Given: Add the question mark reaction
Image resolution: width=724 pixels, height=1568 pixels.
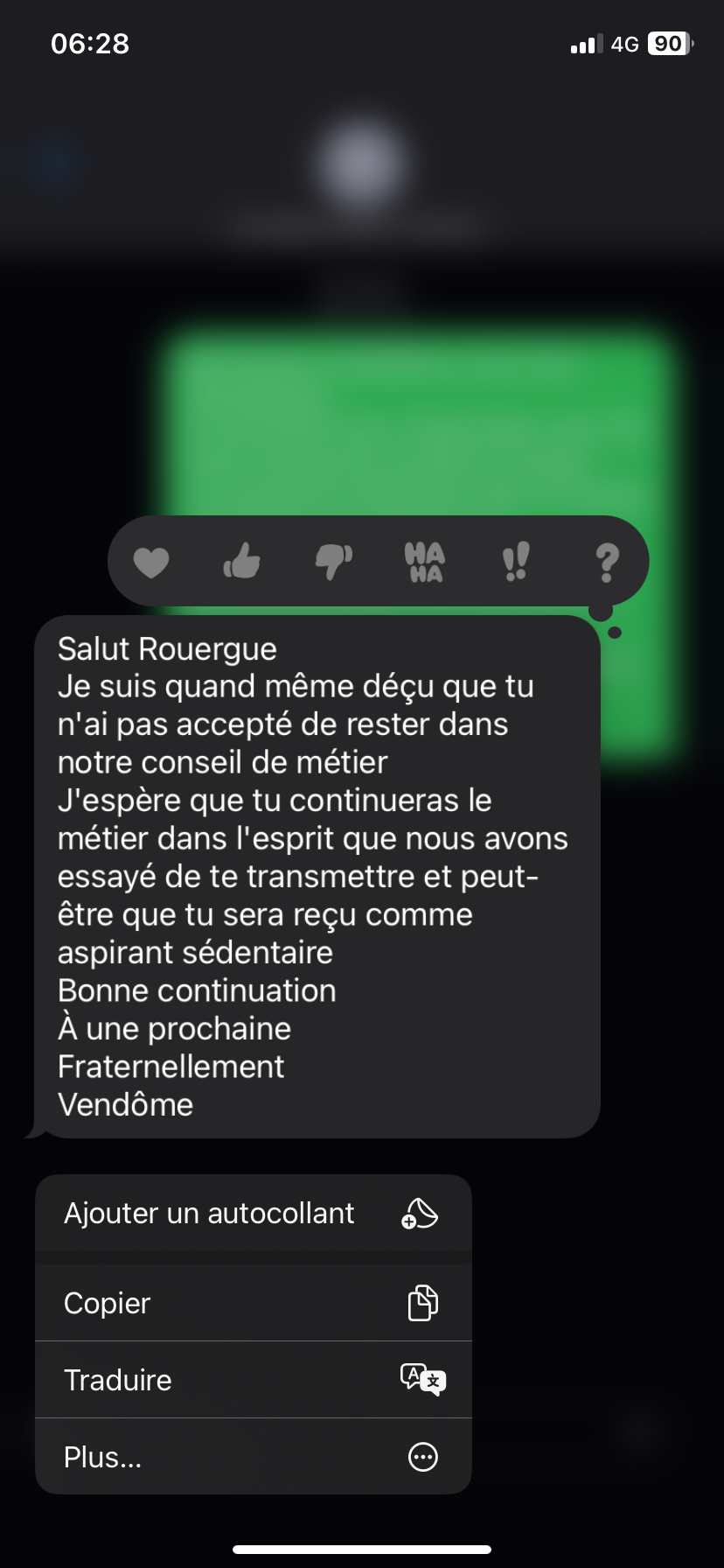Looking at the screenshot, I should [x=607, y=562].
